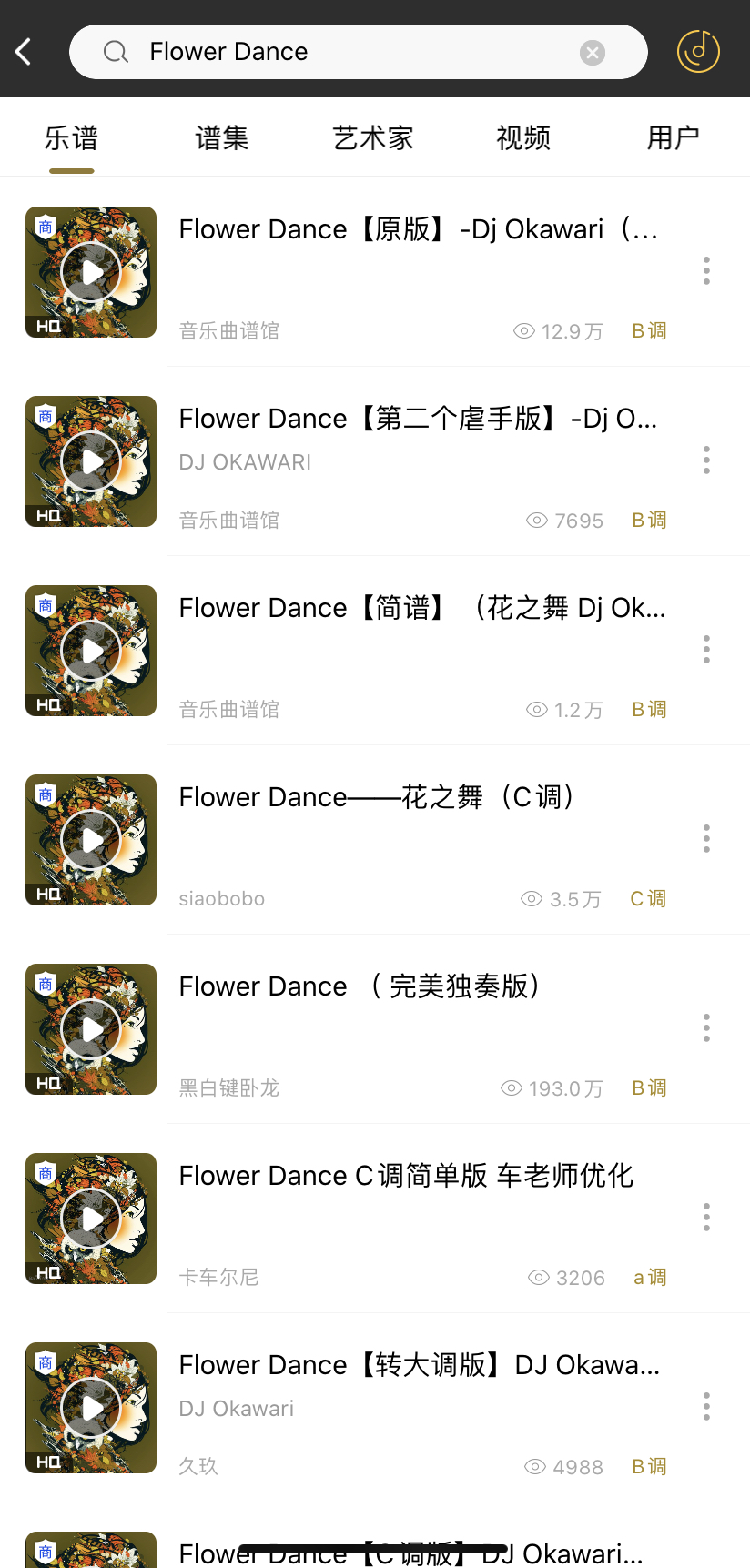Open Flower Dance【原版】 sheet music result
Screen dimensions: 750x1568
(x=417, y=230)
